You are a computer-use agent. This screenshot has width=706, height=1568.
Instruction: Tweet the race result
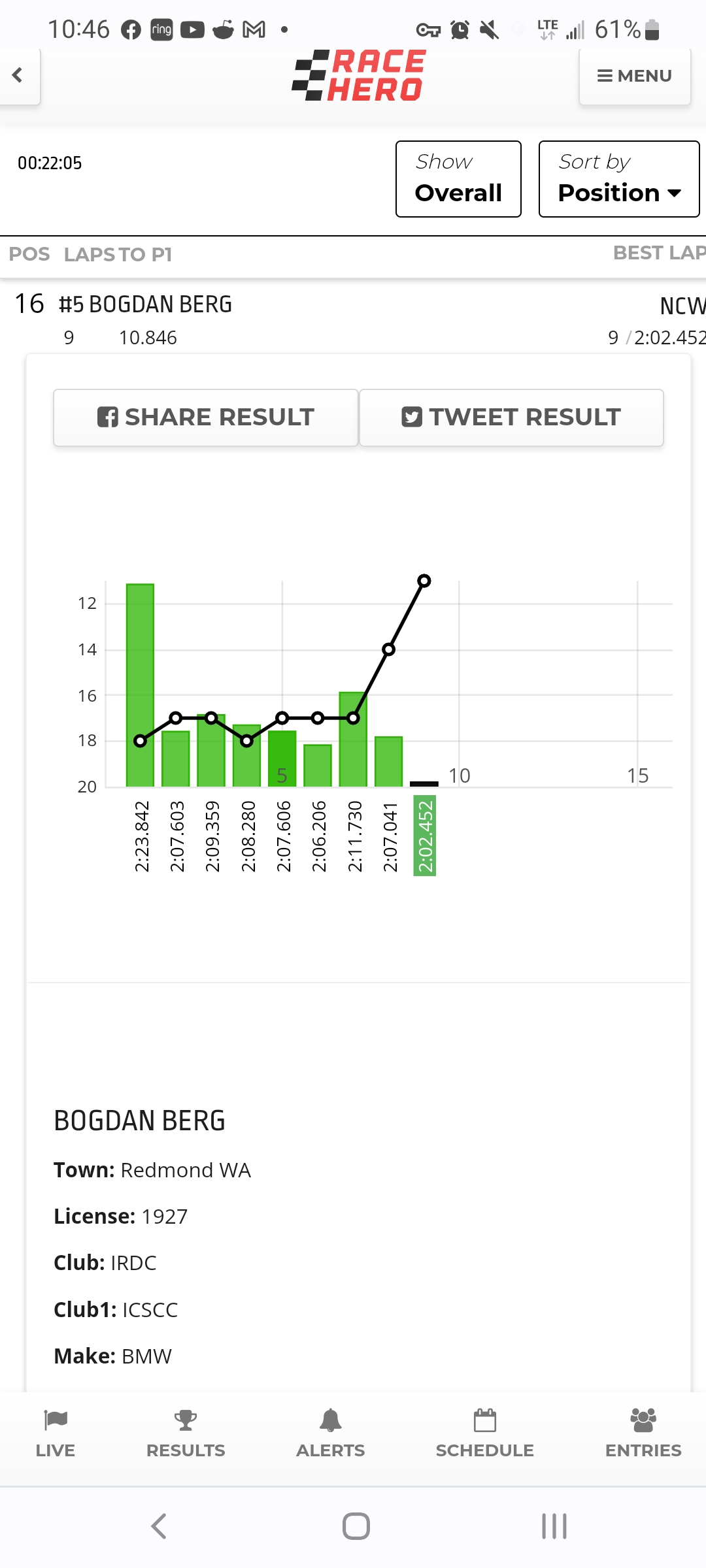coord(511,417)
